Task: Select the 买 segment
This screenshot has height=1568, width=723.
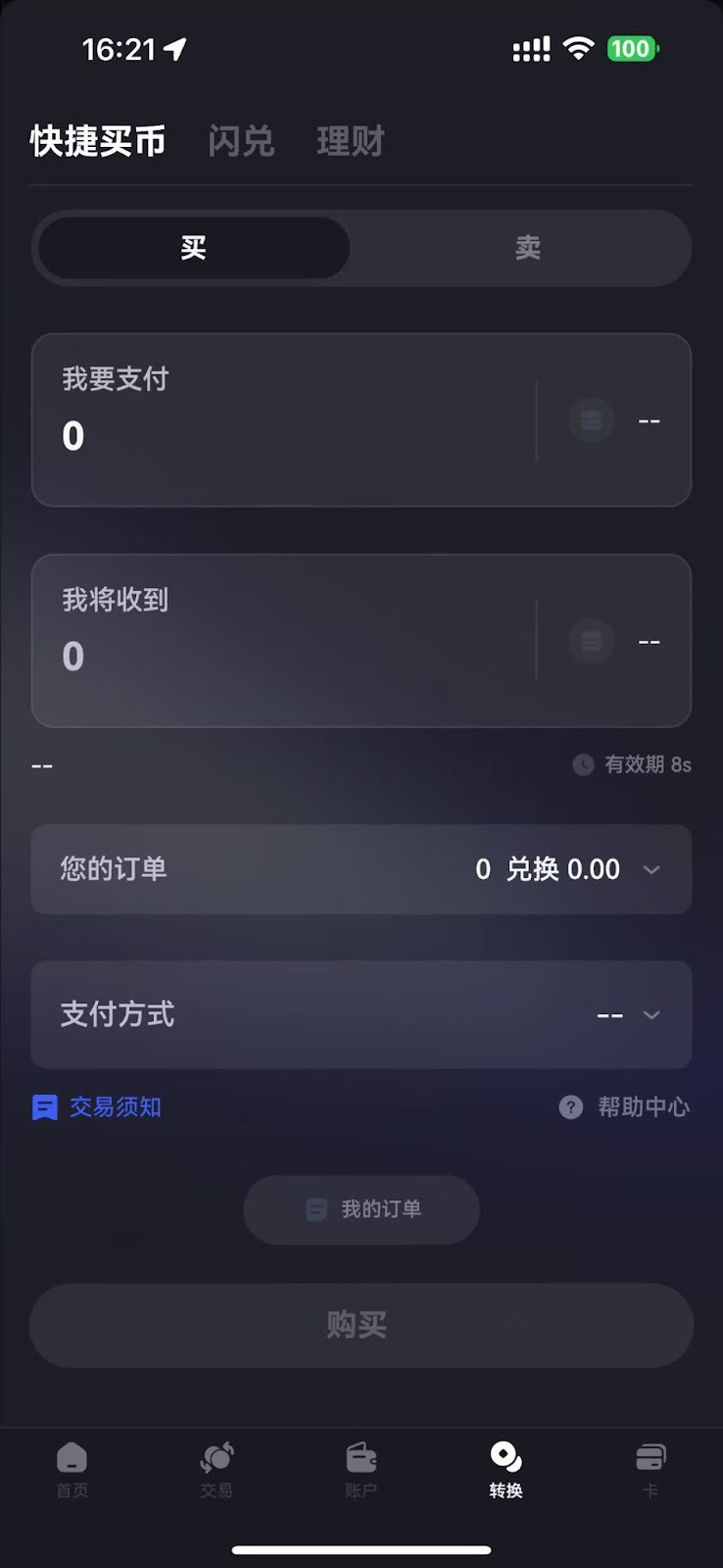Action: [x=194, y=248]
